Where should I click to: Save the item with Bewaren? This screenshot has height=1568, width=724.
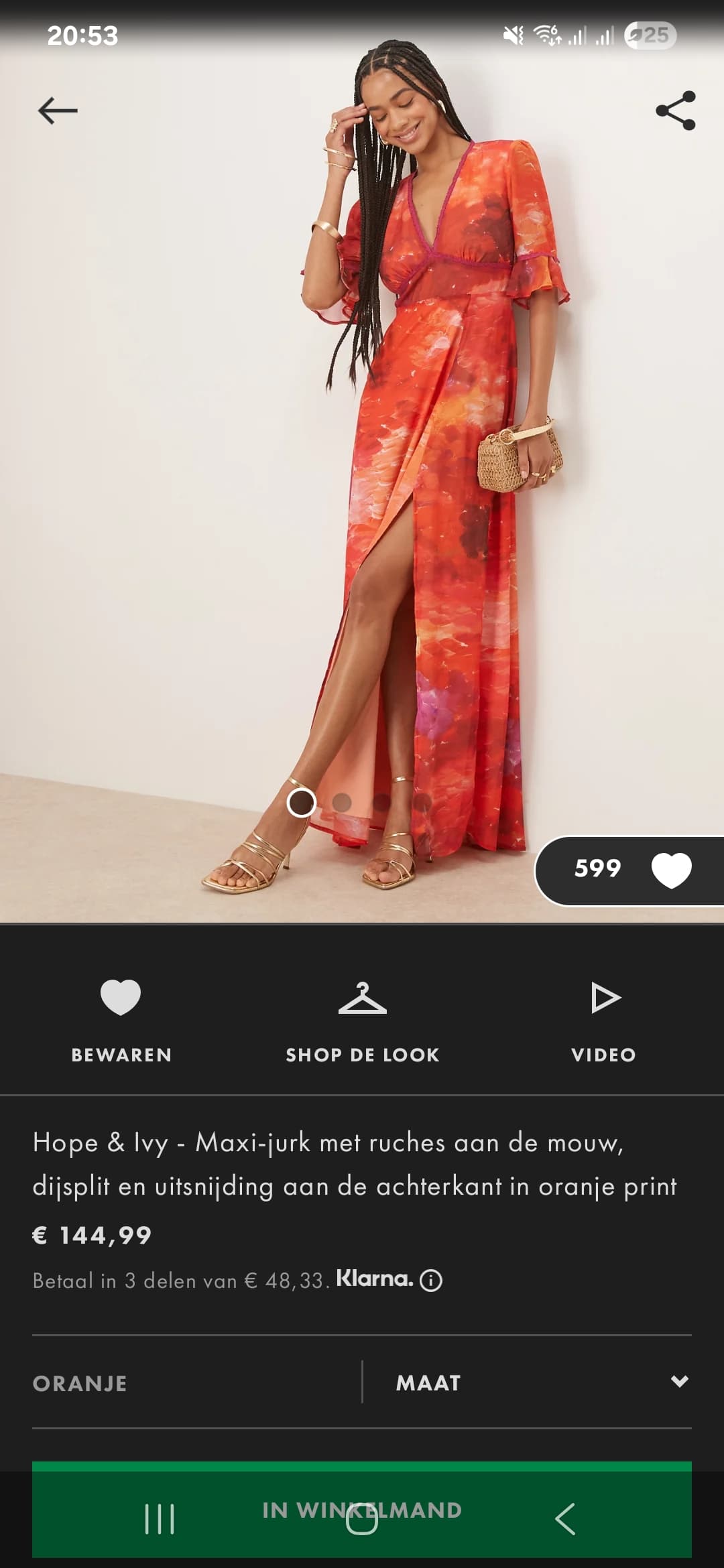121,1019
